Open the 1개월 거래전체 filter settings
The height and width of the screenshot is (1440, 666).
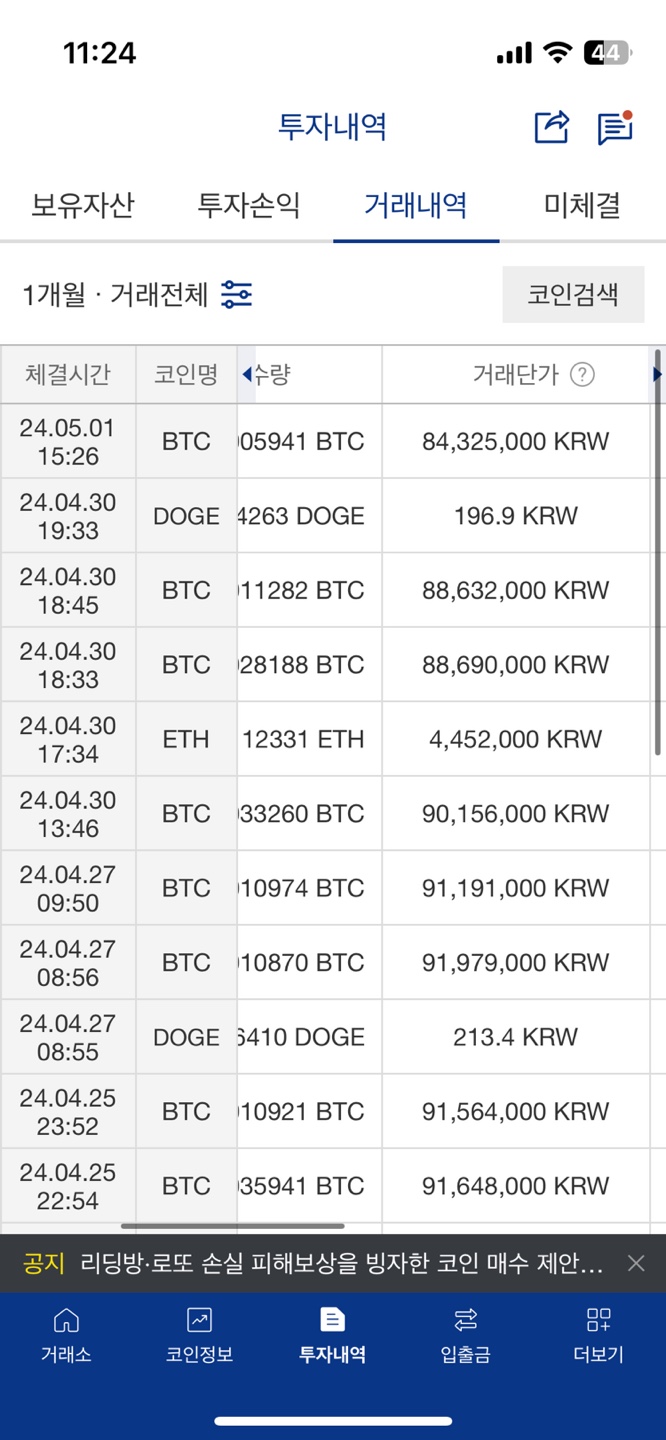tap(237, 294)
